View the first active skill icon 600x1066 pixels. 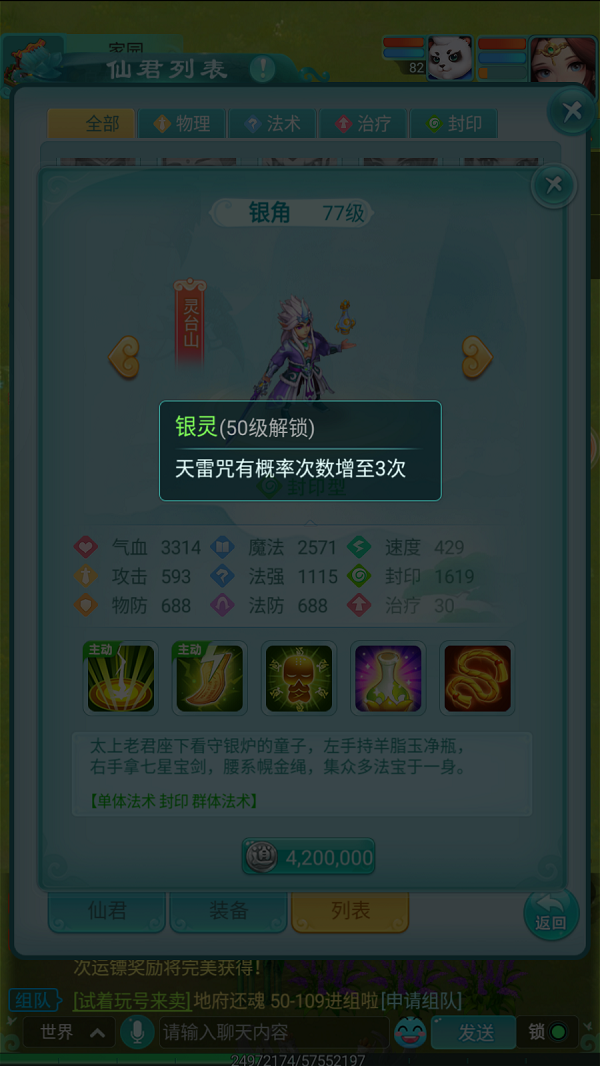tap(121, 677)
